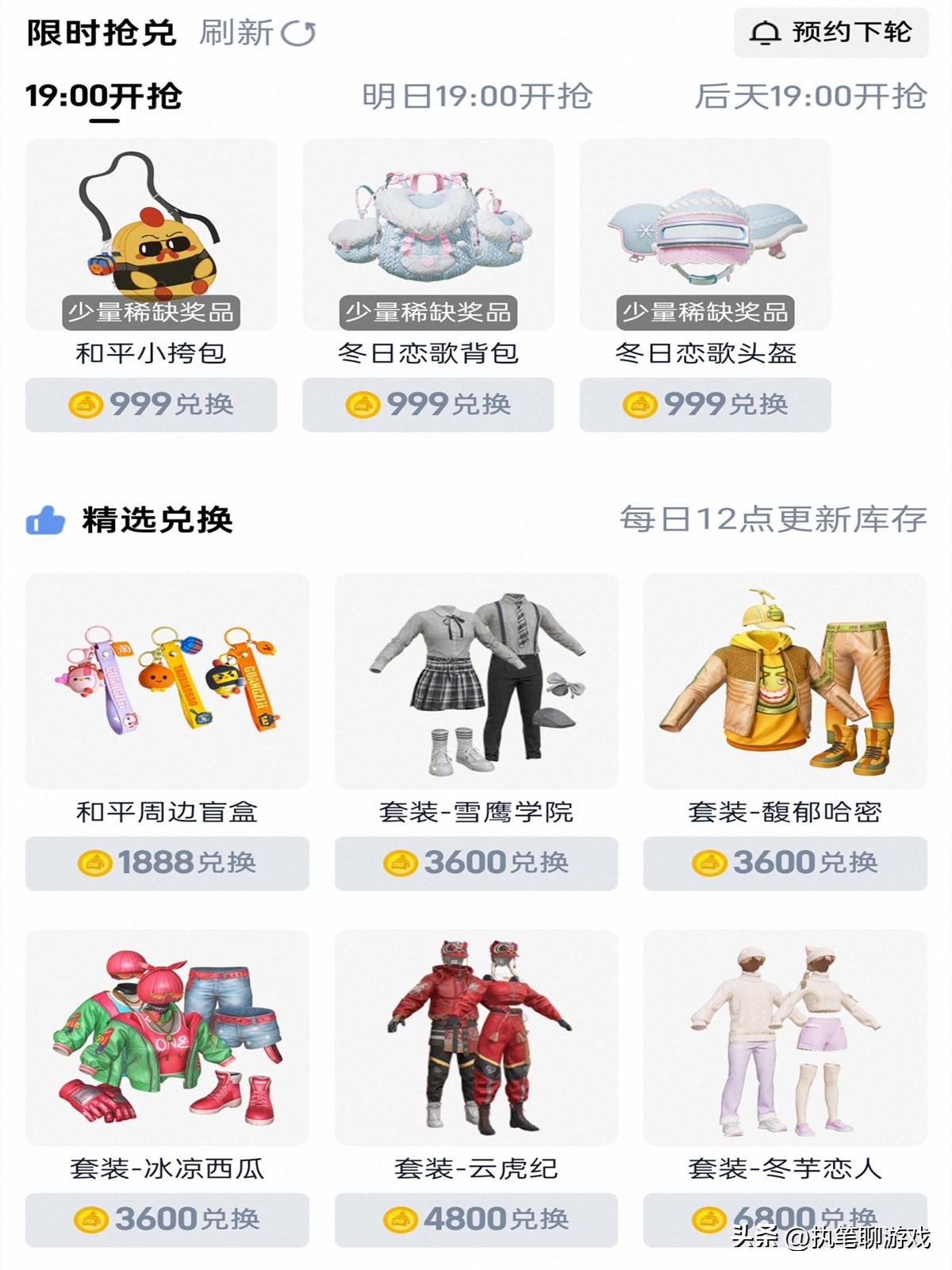View the 套装-雪鹰学院 outfit
Screen dimensions: 952x1270
(x=476, y=680)
